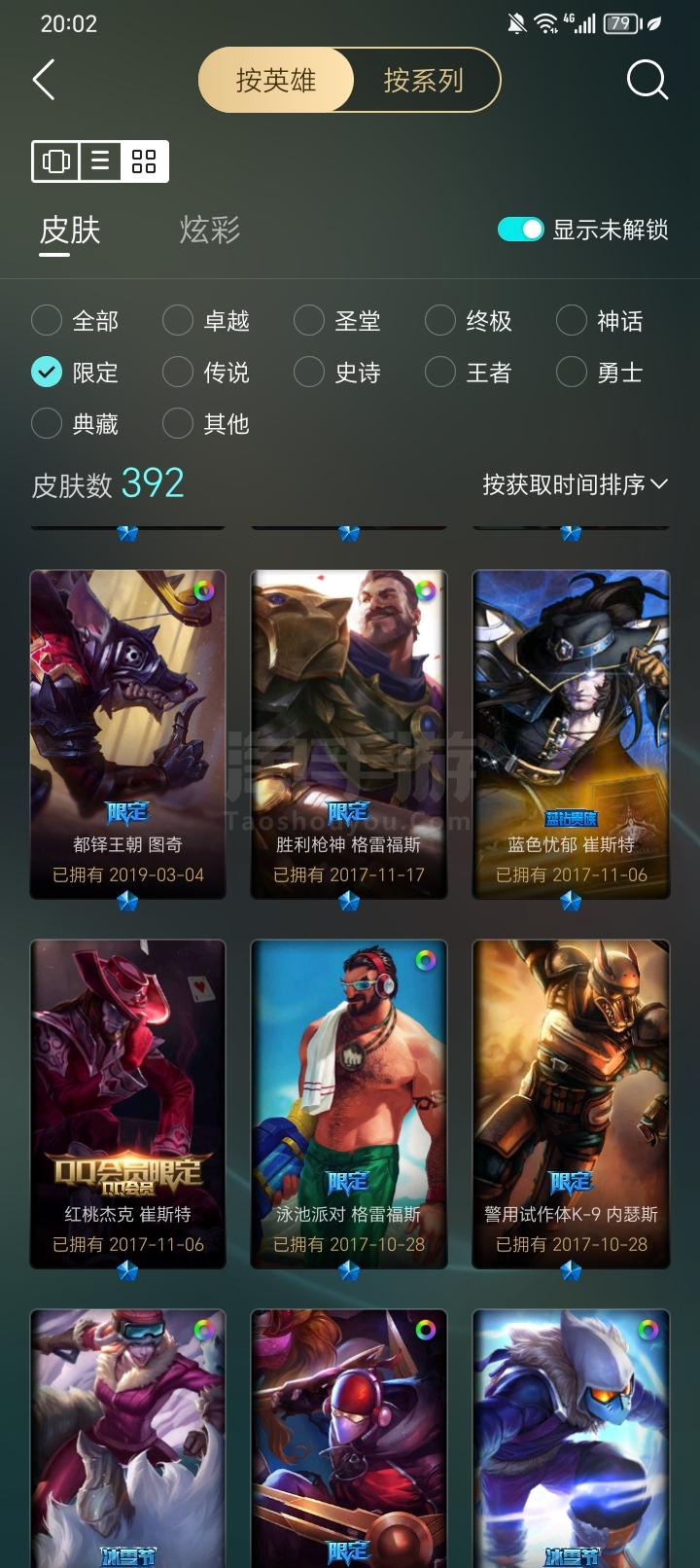Turn off the 显示未解锁 switch
The image size is (700, 1568).
[520, 230]
